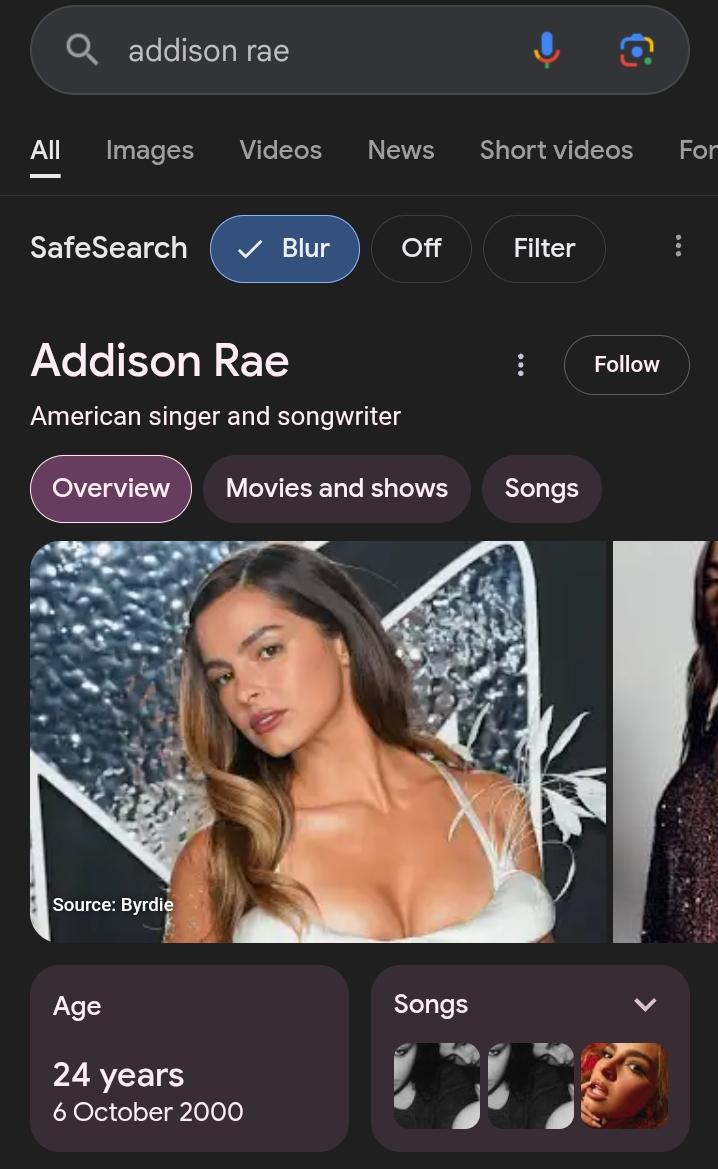This screenshot has width=718, height=1169.
Task: Open overflow menu beside Addison Rae heading
Action: point(520,365)
